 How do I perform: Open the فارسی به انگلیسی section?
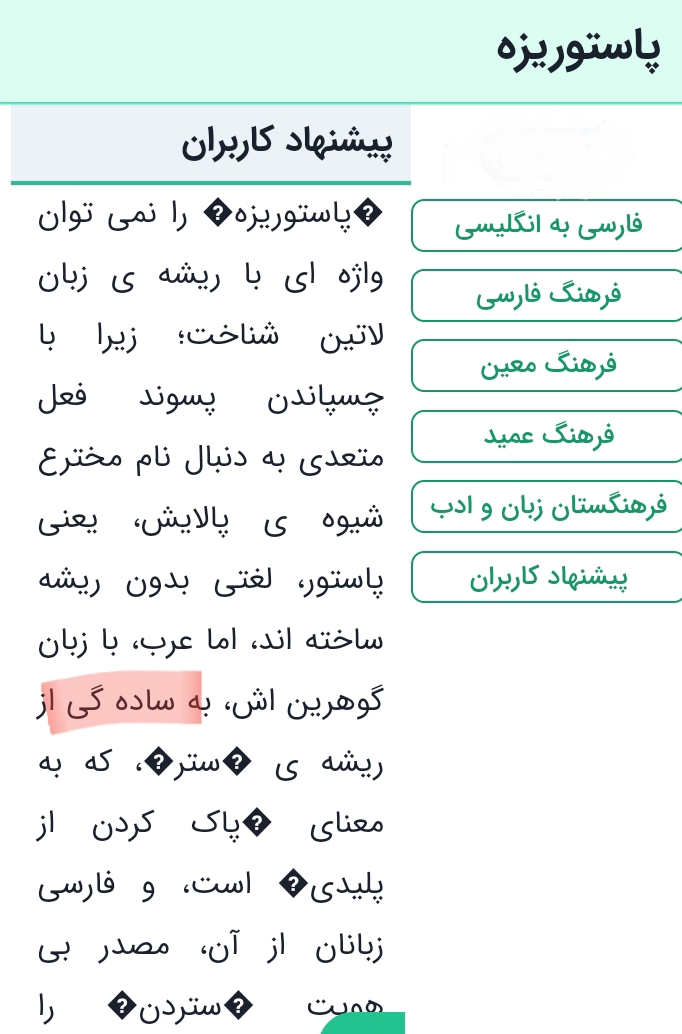click(x=548, y=225)
